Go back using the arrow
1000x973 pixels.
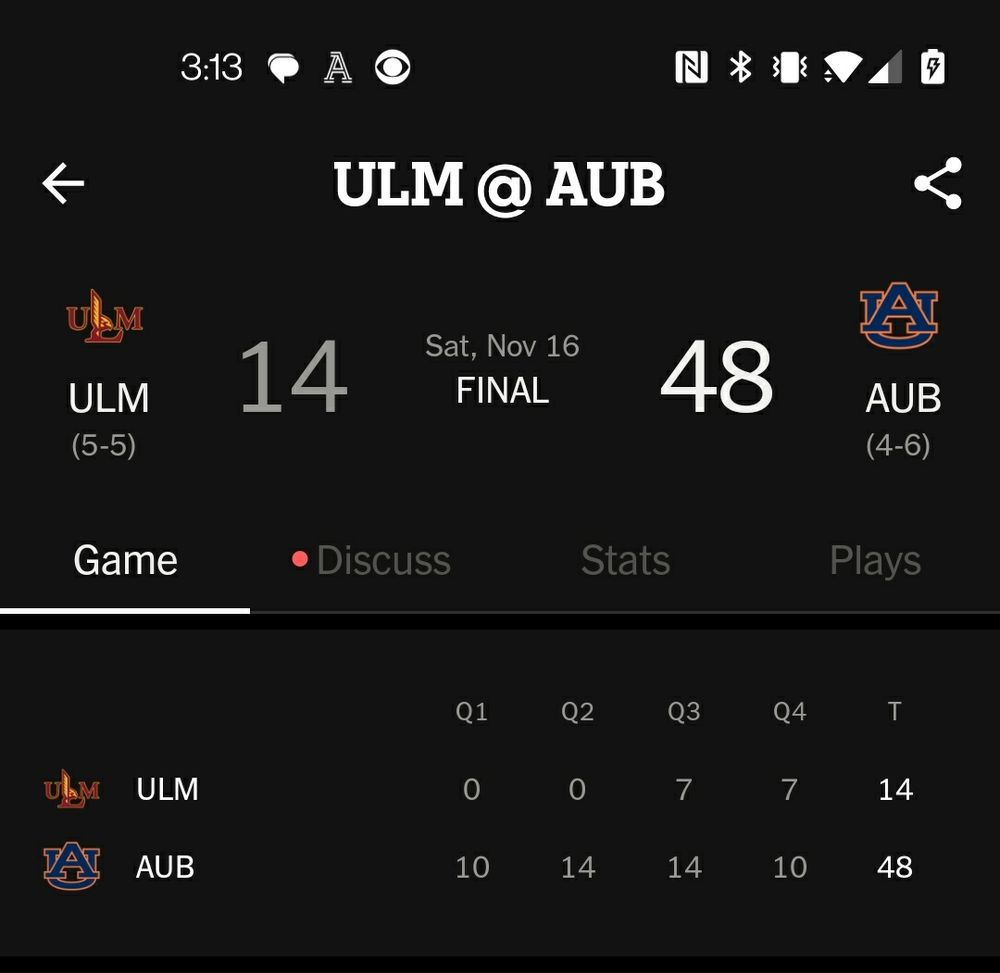[63, 184]
